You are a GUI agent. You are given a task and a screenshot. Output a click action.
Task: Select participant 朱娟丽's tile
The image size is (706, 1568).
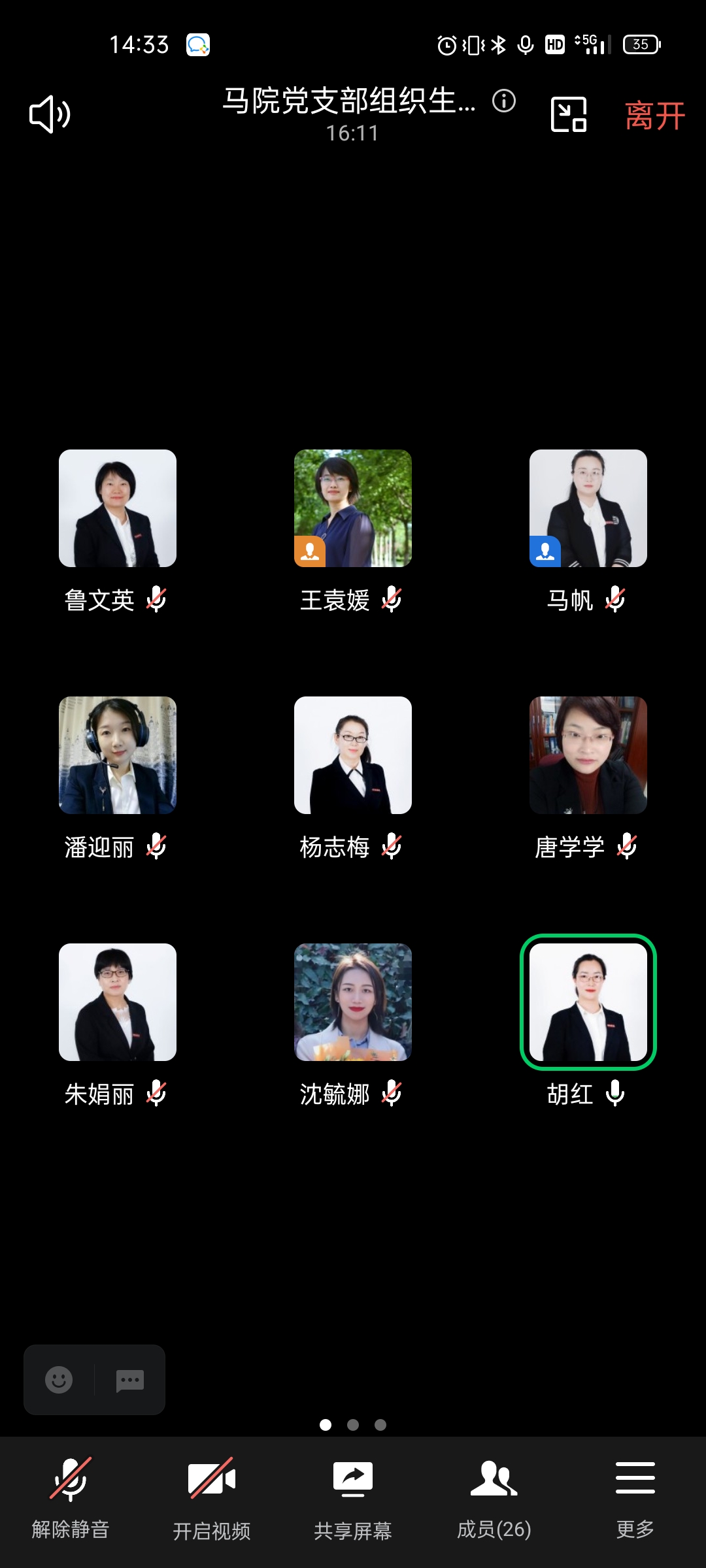pyautogui.click(x=118, y=1002)
